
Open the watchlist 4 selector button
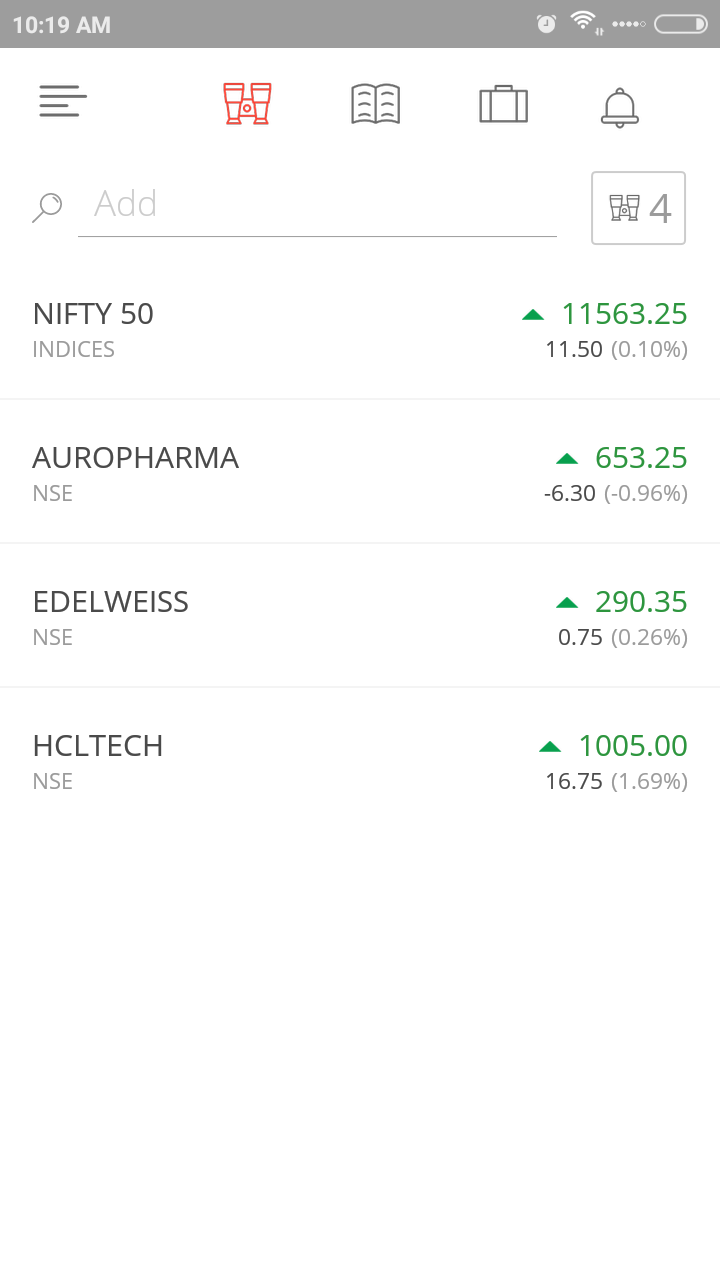click(x=638, y=208)
